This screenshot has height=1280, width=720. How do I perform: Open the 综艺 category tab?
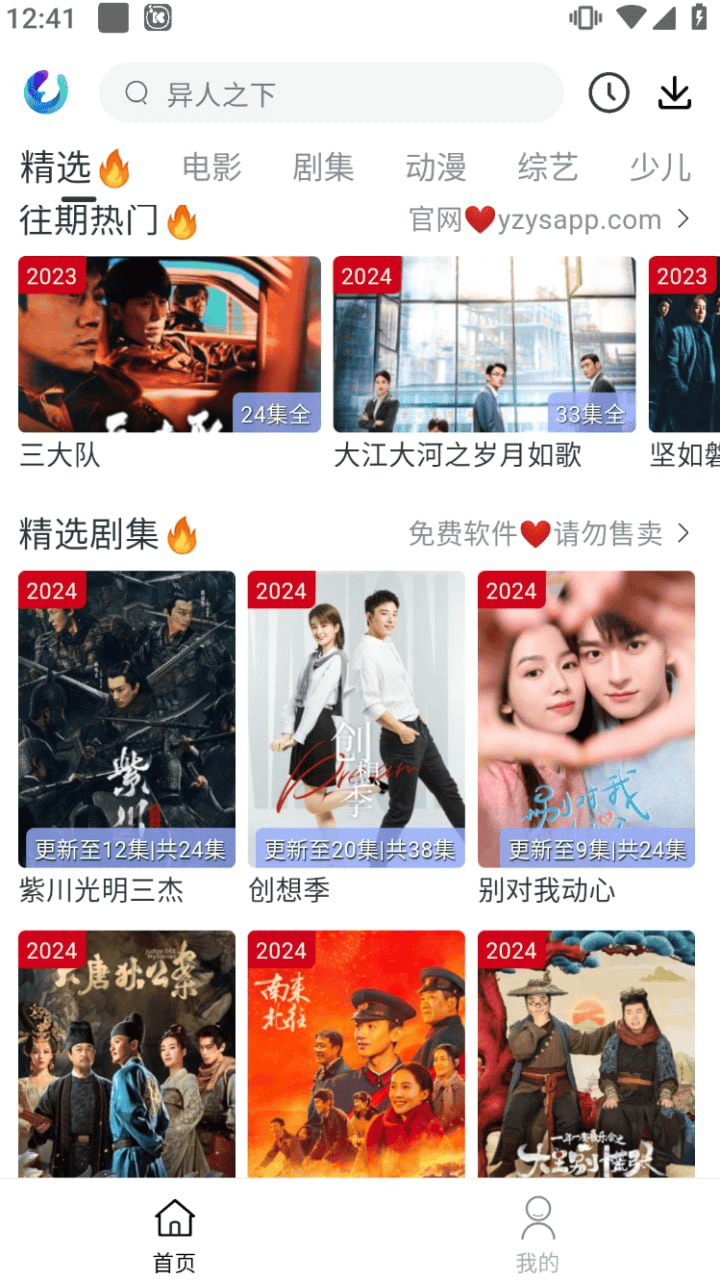click(547, 167)
